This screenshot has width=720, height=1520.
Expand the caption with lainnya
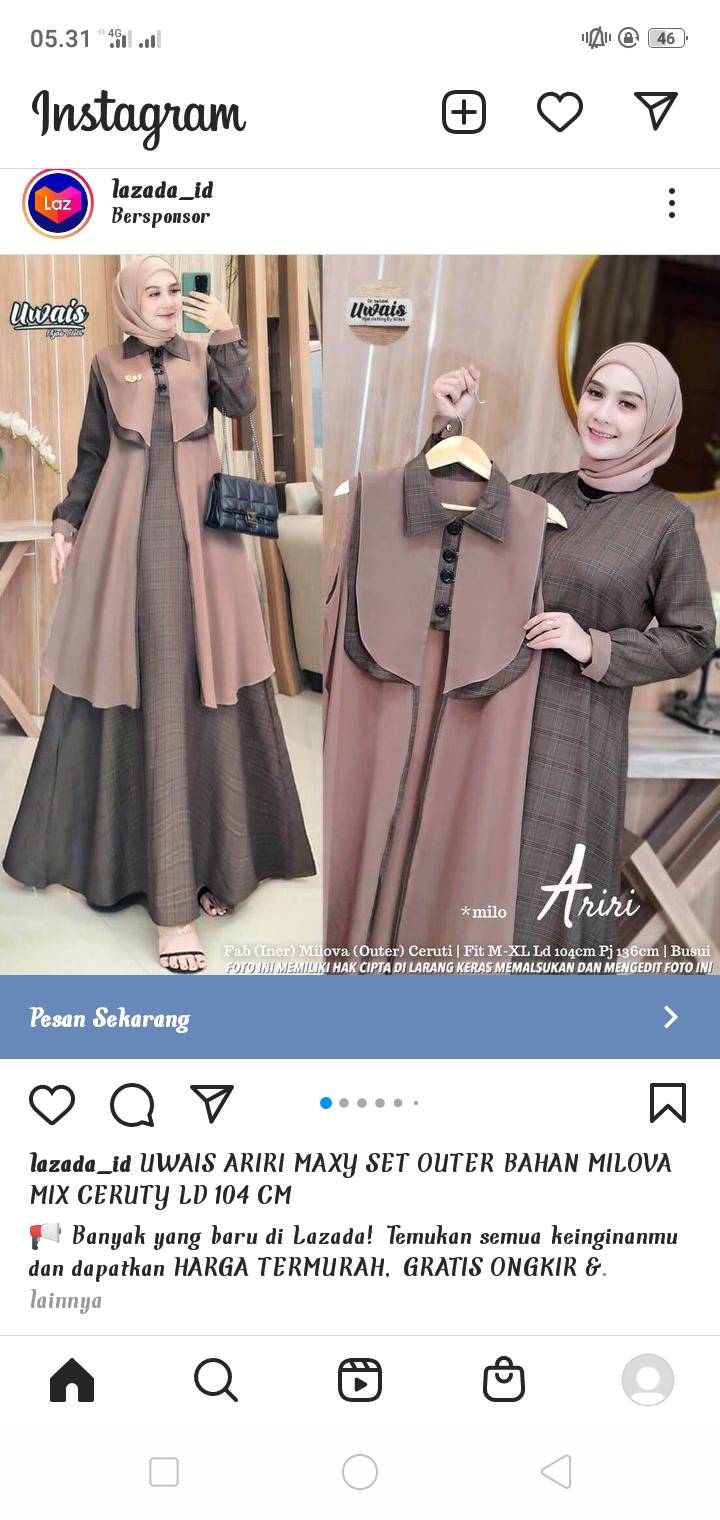[65, 1300]
